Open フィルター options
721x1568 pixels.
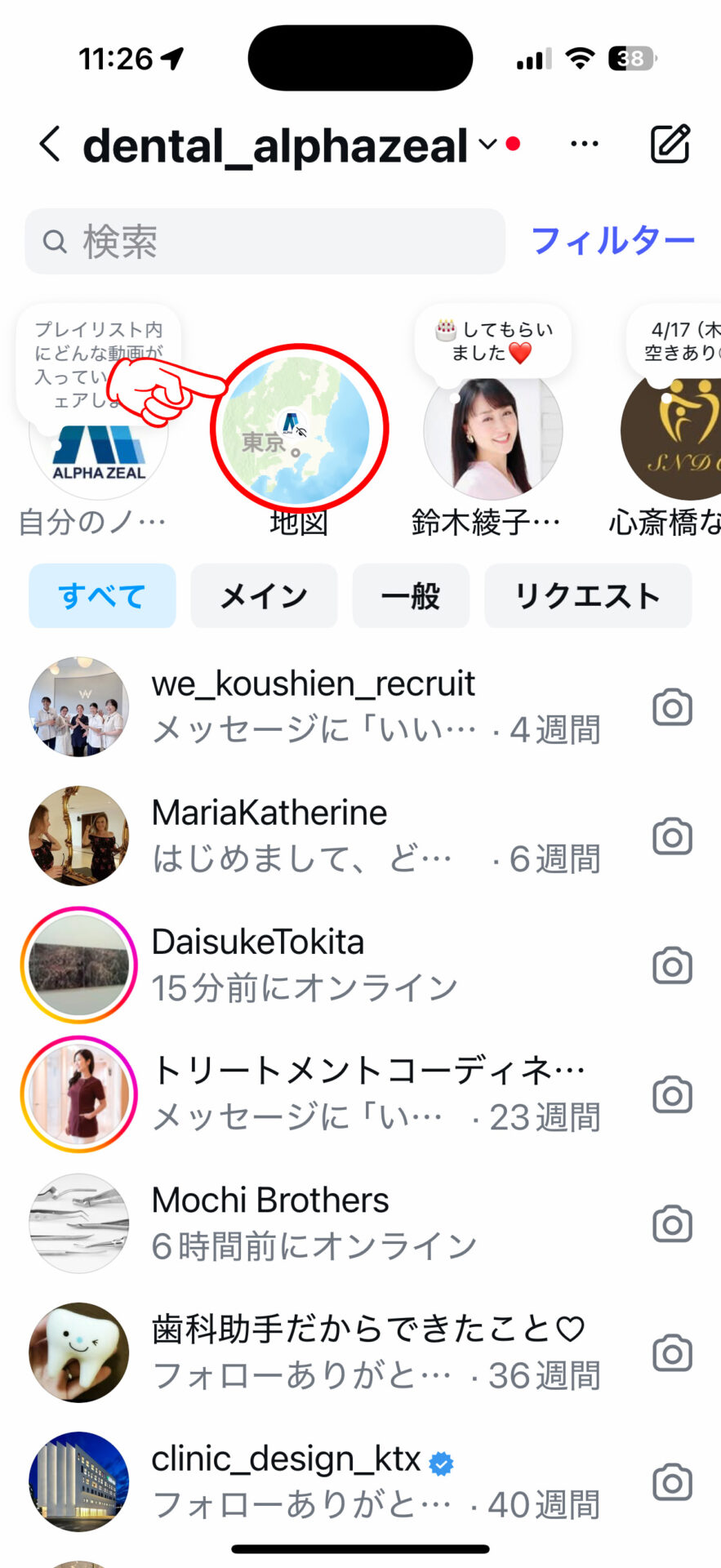[612, 241]
